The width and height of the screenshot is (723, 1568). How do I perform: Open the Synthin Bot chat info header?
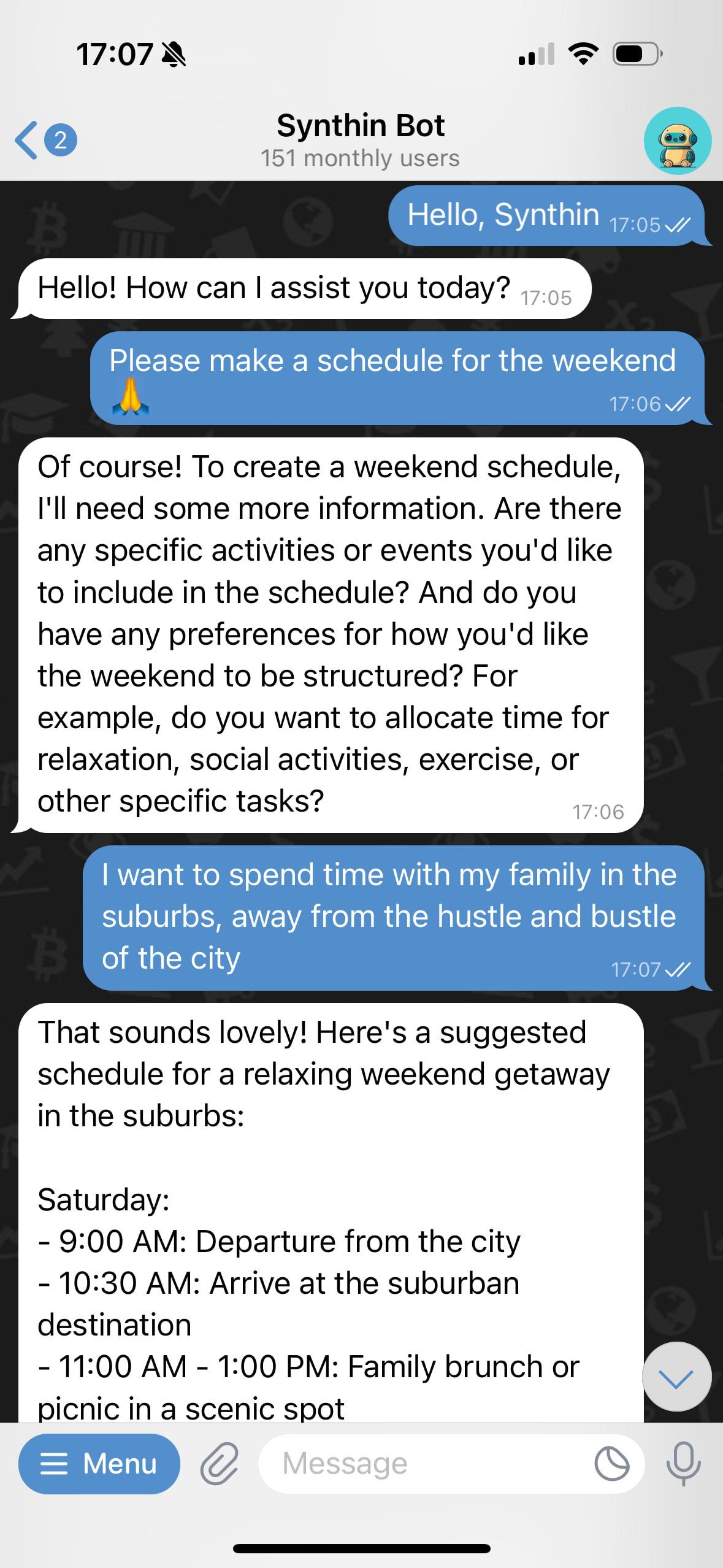point(360,140)
